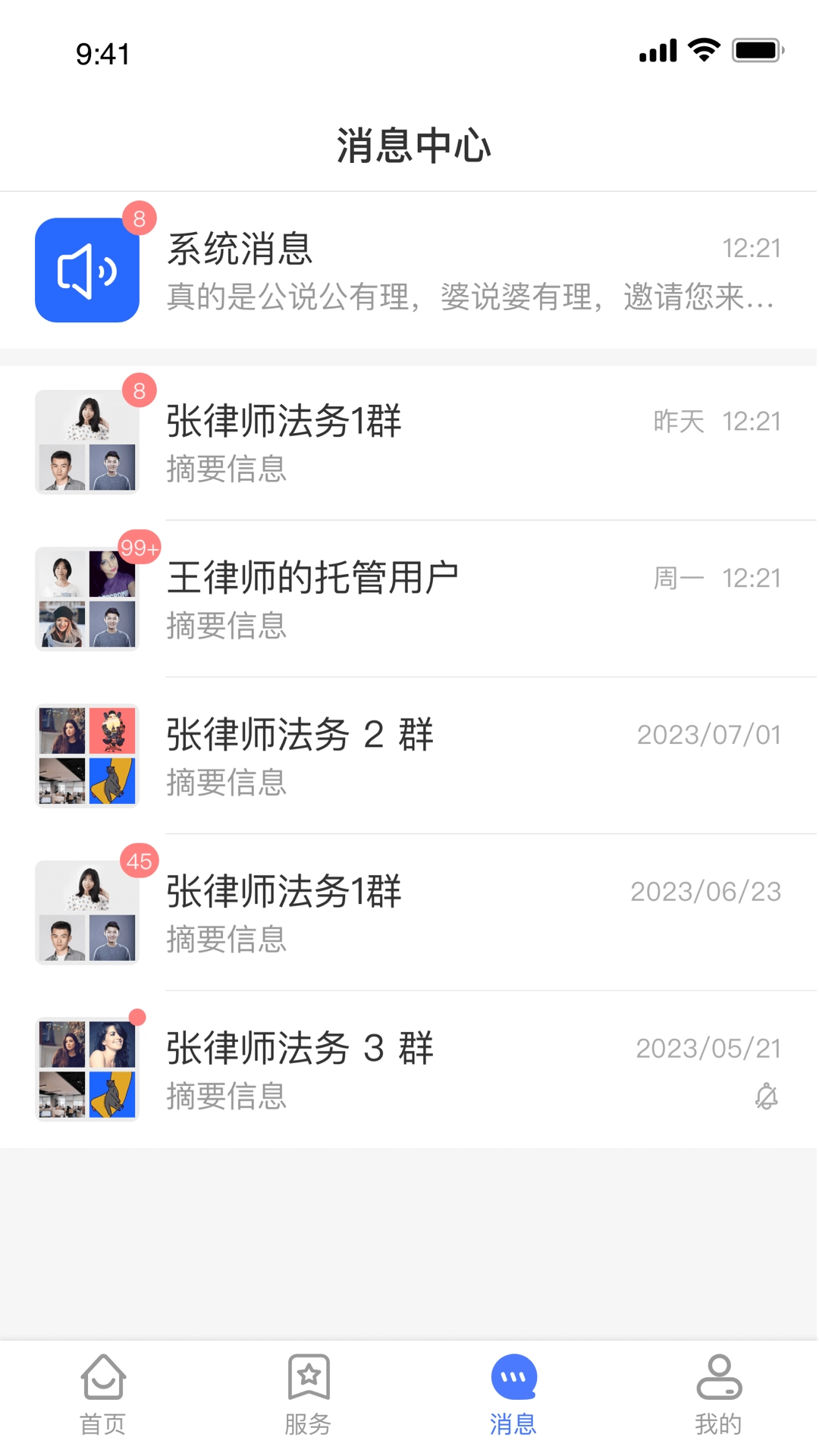Tap the red unread badge showing 8
This screenshot has width=819, height=1456.
[139, 219]
